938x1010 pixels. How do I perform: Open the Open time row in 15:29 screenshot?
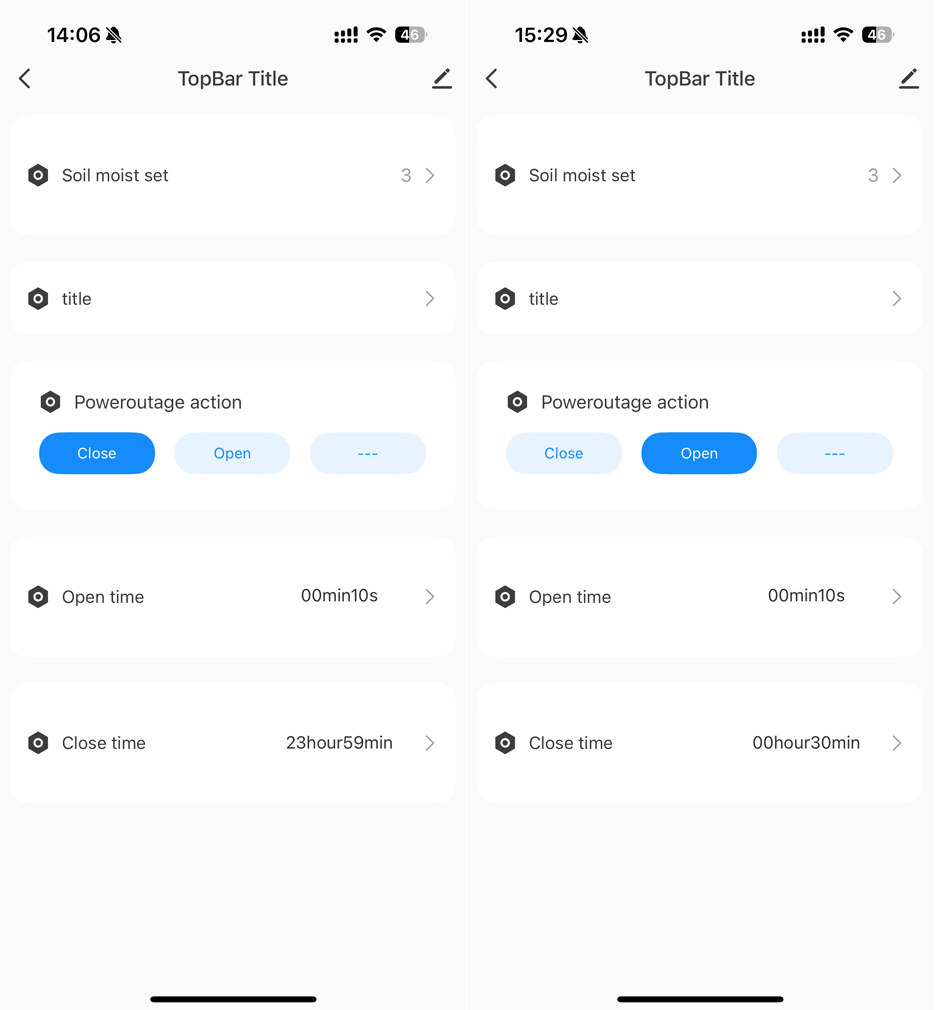pyautogui.click(x=699, y=597)
